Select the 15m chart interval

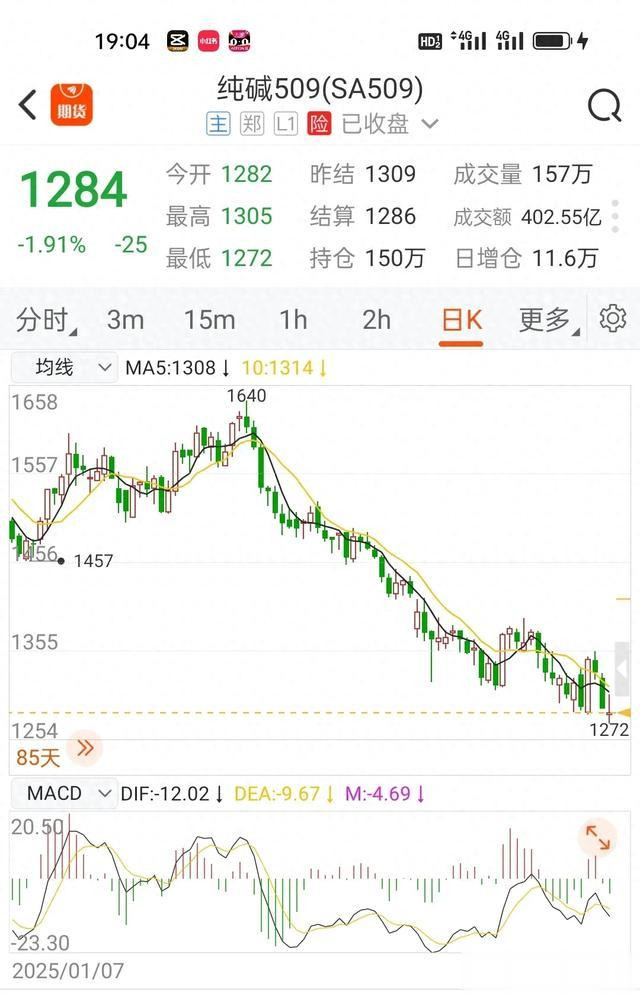point(209,320)
